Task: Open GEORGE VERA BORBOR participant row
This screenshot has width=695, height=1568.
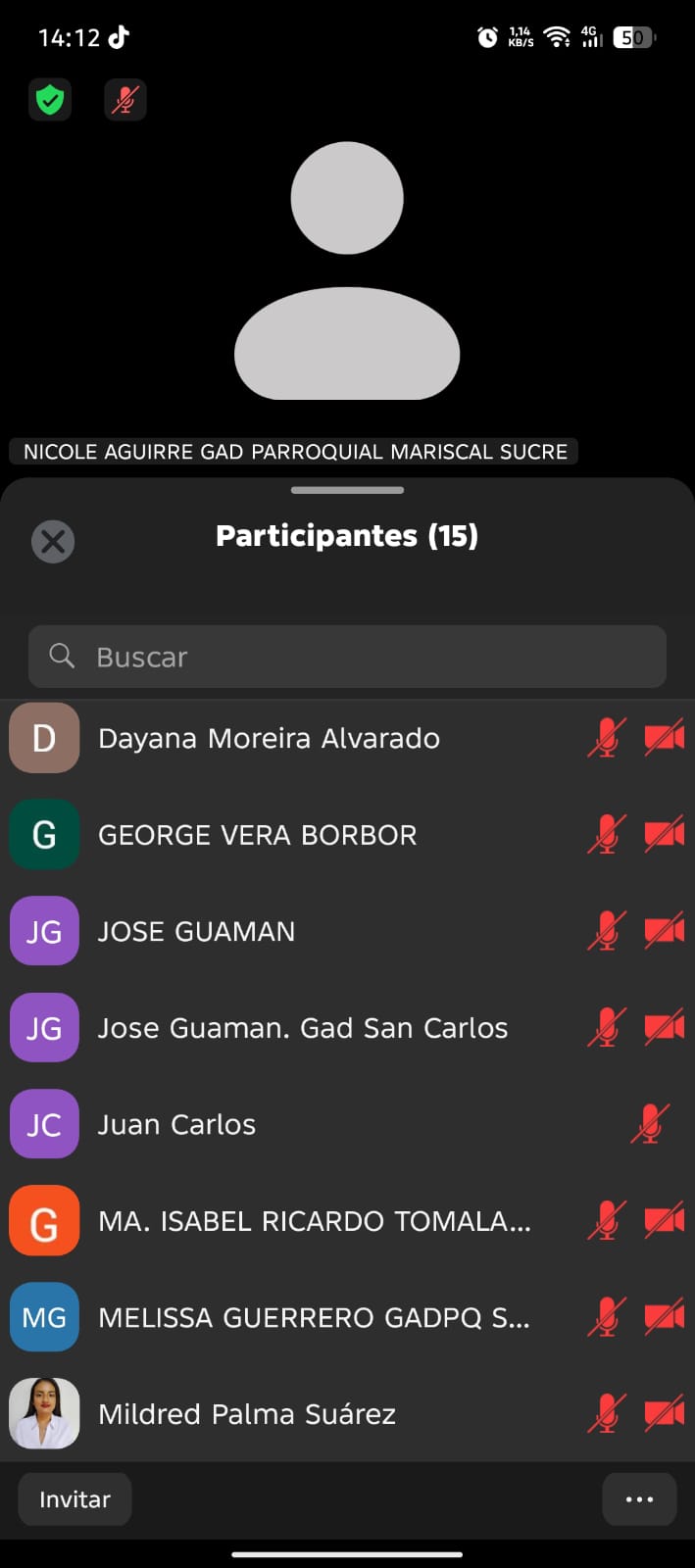Action: coord(257,835)
